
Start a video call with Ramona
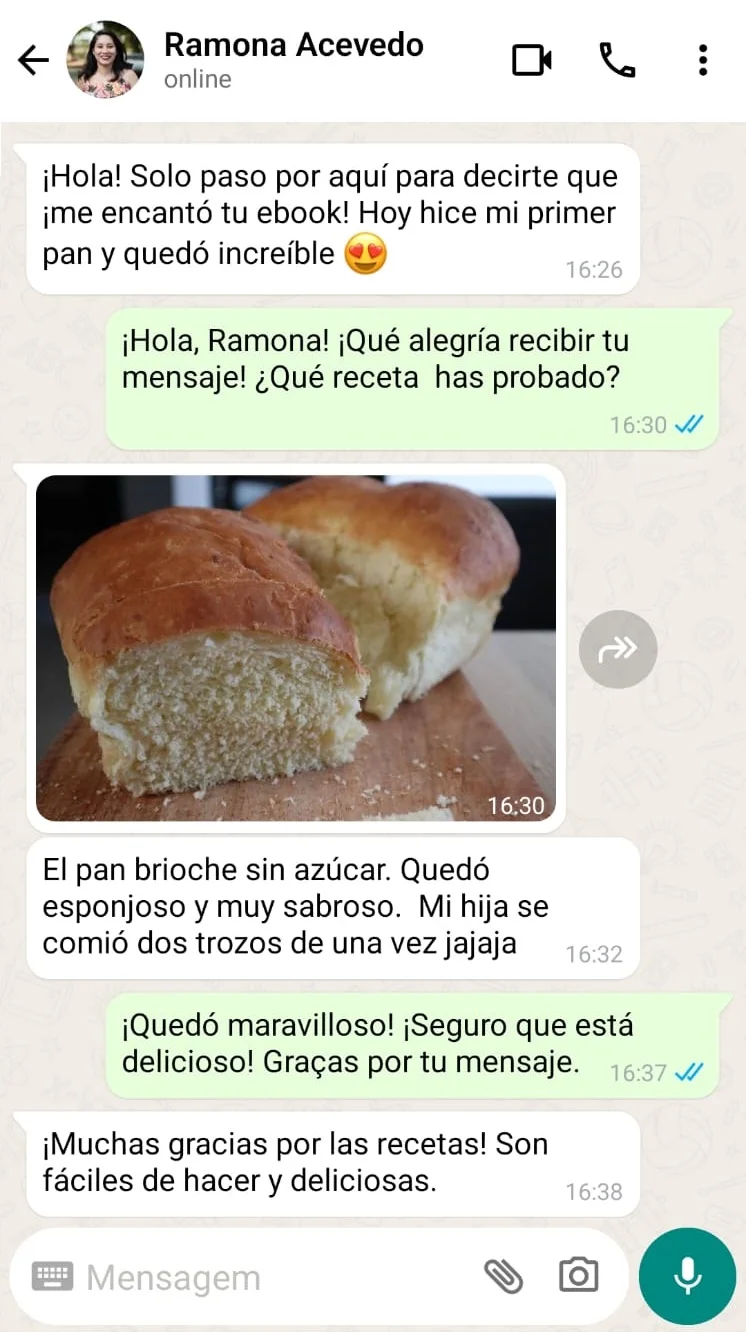(532, 61)
